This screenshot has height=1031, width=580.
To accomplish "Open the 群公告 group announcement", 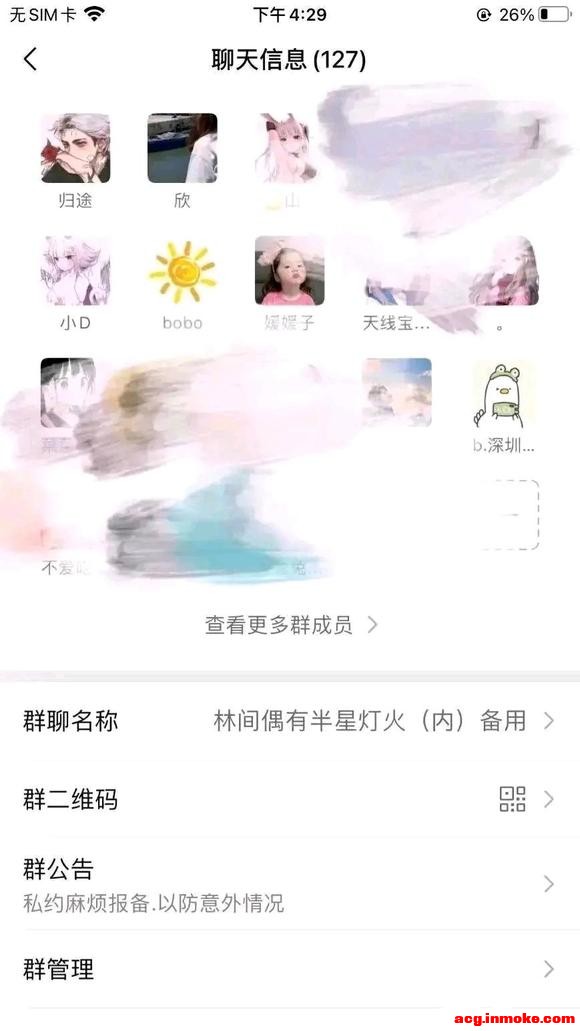I will pos(290,884).
